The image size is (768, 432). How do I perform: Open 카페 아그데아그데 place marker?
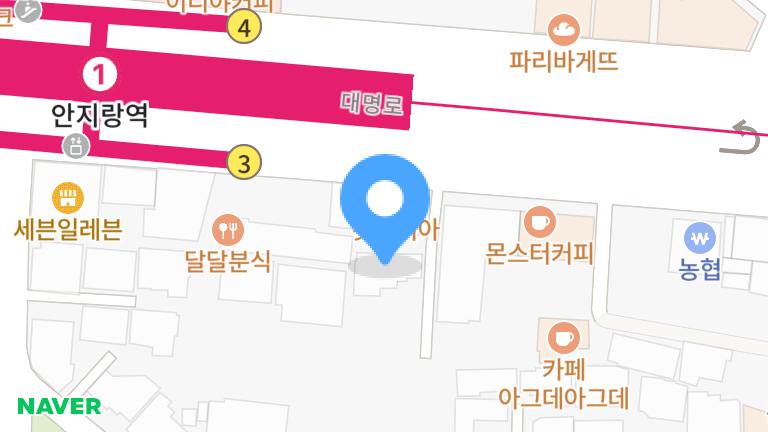click(x=563, y=337)
